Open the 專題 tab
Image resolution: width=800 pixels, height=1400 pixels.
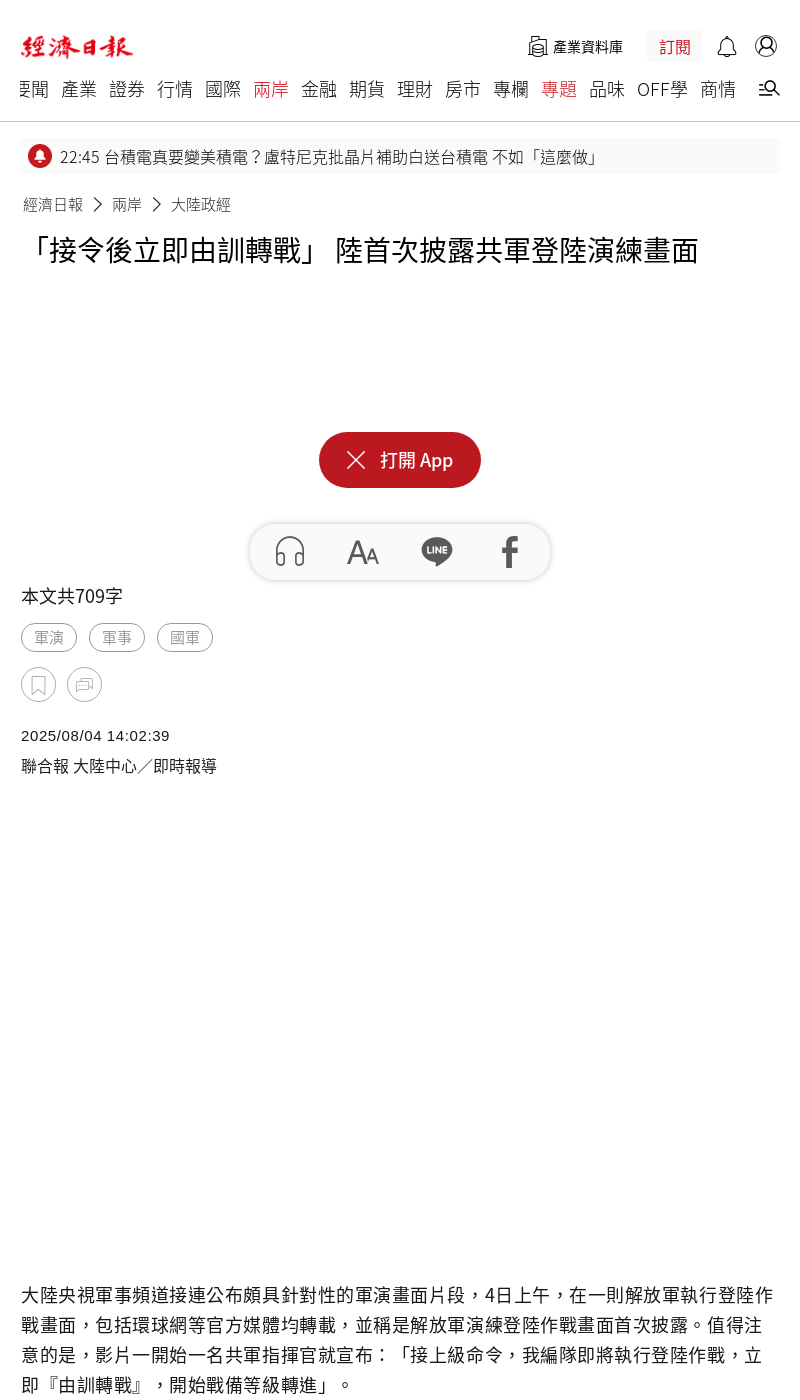coord(559,89)
